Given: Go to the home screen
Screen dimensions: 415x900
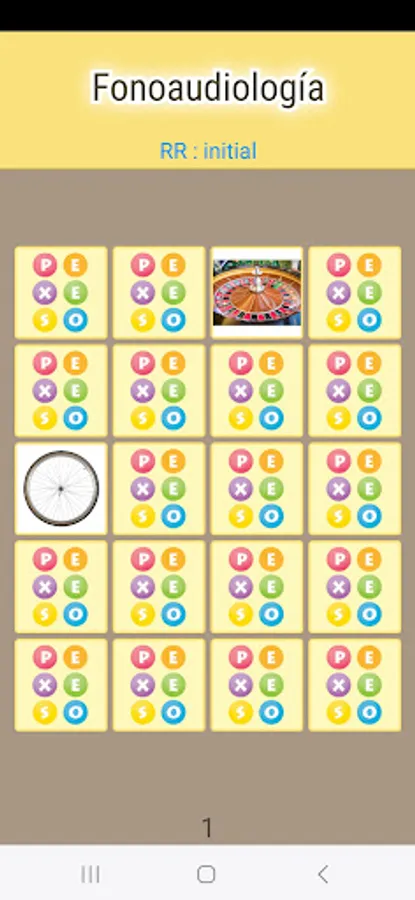Looking at the screenshot, I should pyautogui.click(x=206, y=874).
